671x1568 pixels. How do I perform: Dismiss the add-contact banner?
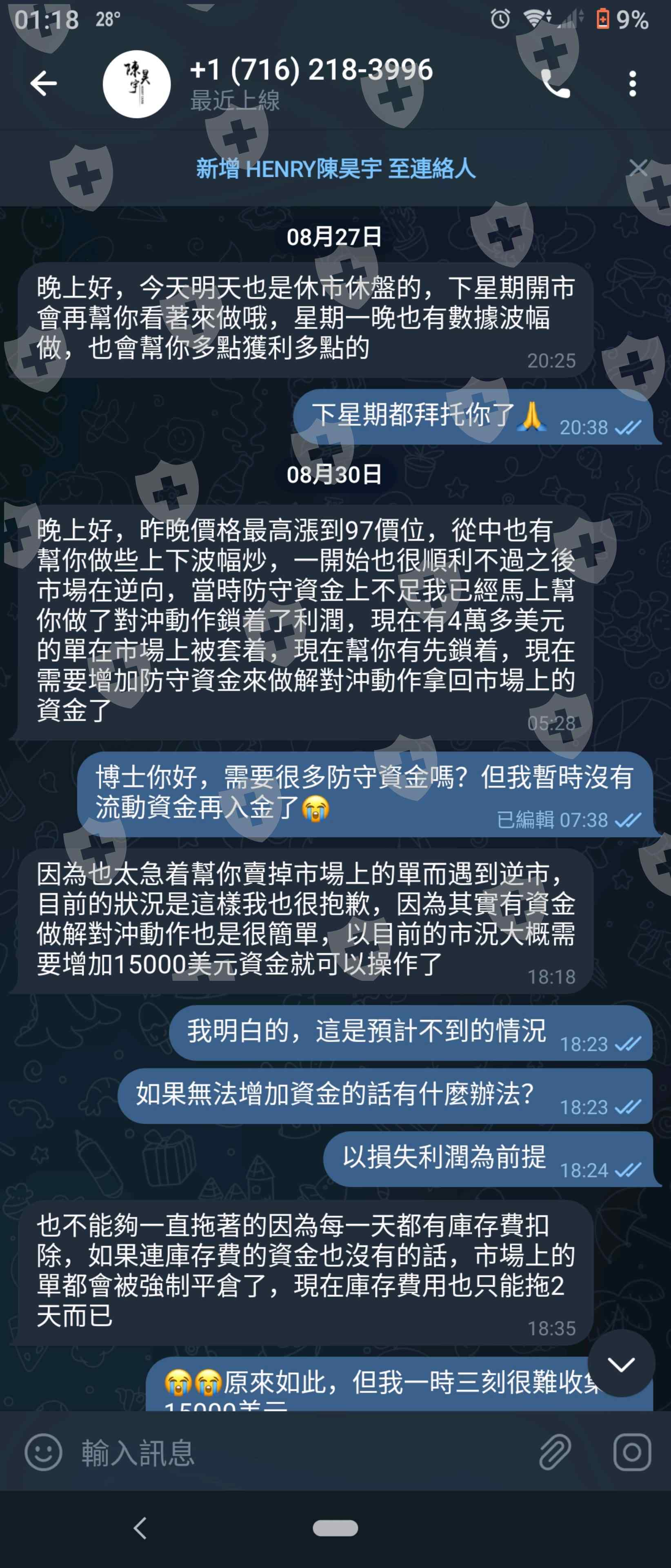[639, 167]
